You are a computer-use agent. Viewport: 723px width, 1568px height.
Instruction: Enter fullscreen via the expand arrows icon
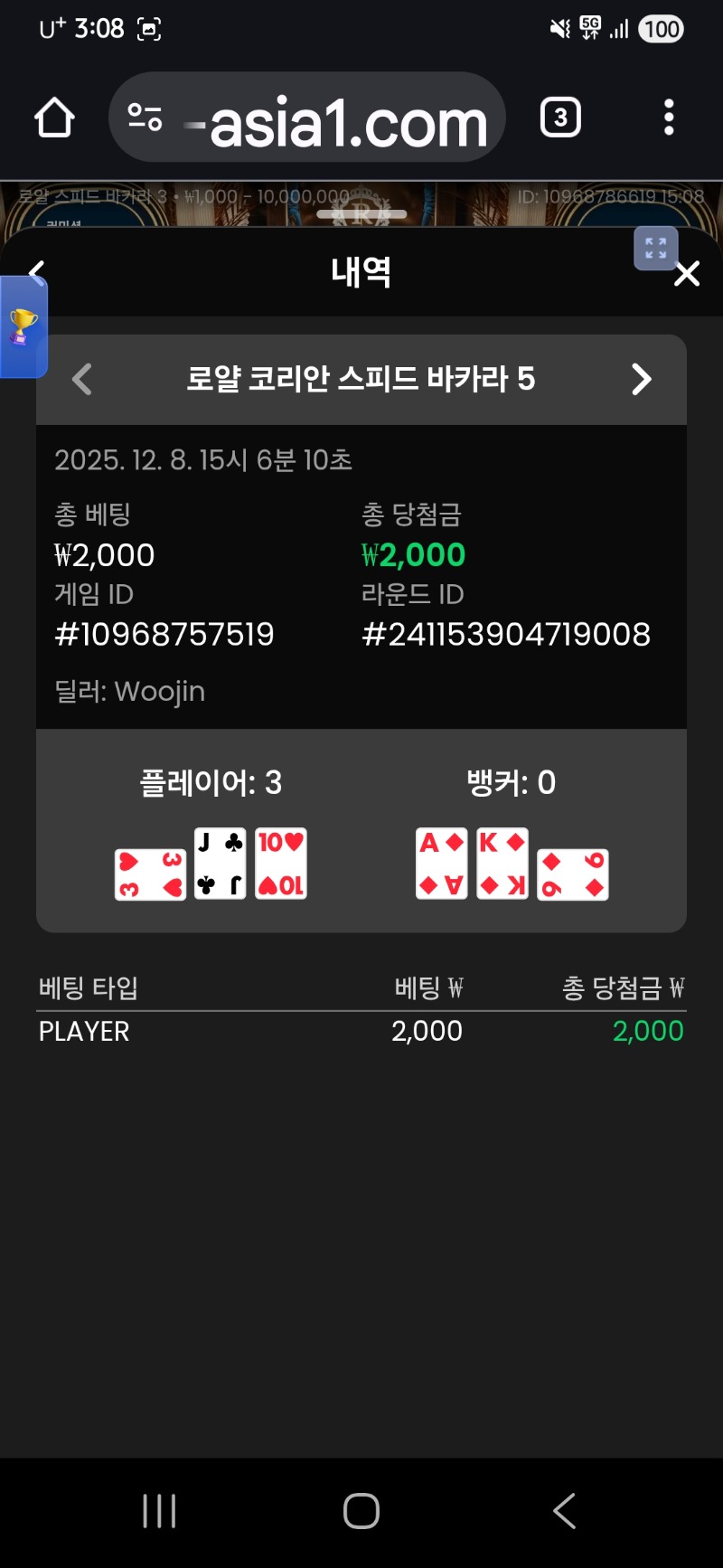[655, 249]
